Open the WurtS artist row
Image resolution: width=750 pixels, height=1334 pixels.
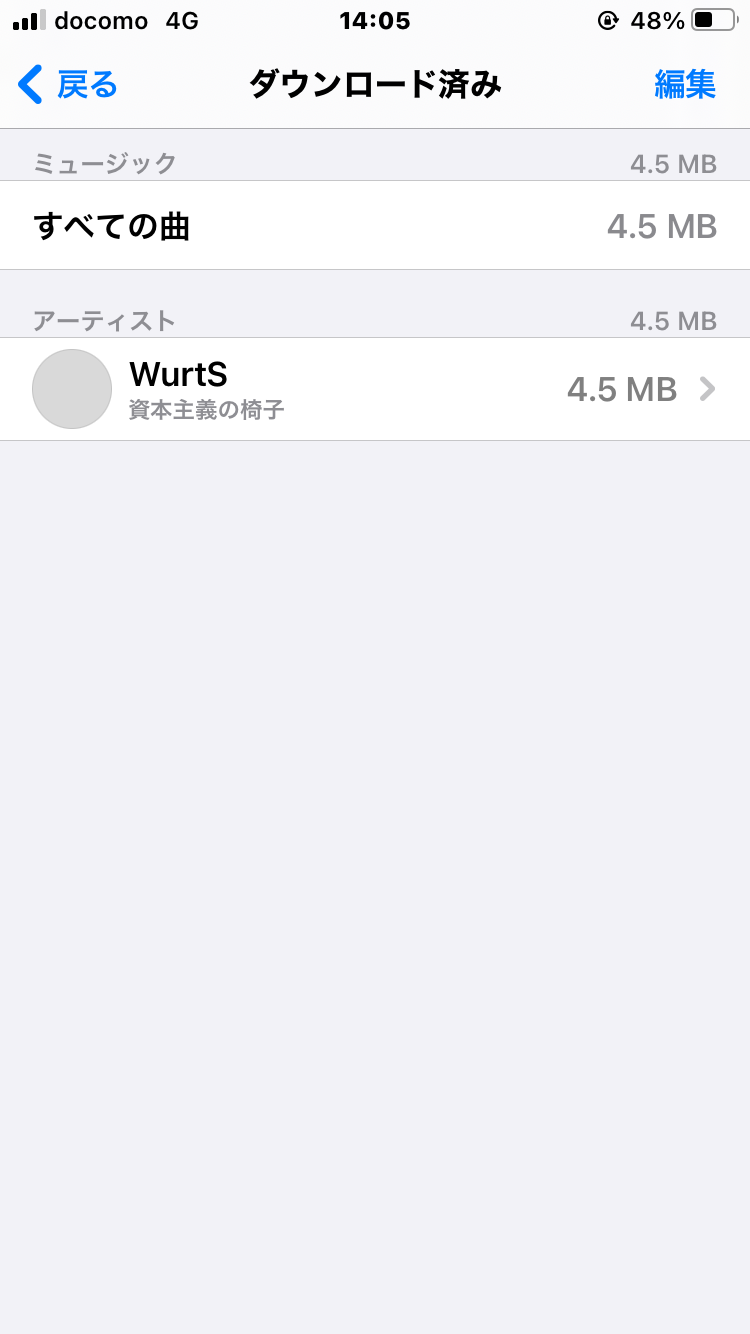[x=375, y=389]
